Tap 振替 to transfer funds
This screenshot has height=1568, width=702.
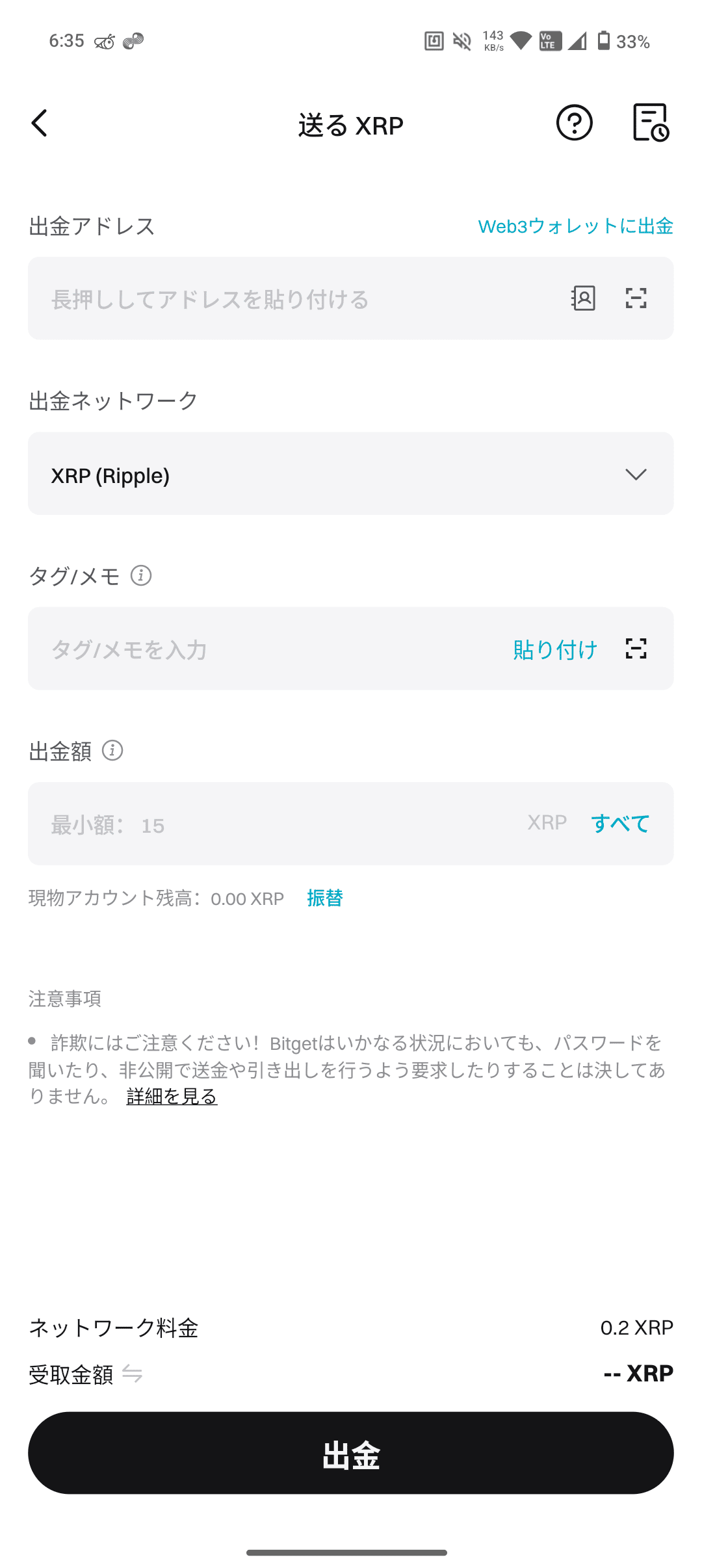click(x=324, y=898)
